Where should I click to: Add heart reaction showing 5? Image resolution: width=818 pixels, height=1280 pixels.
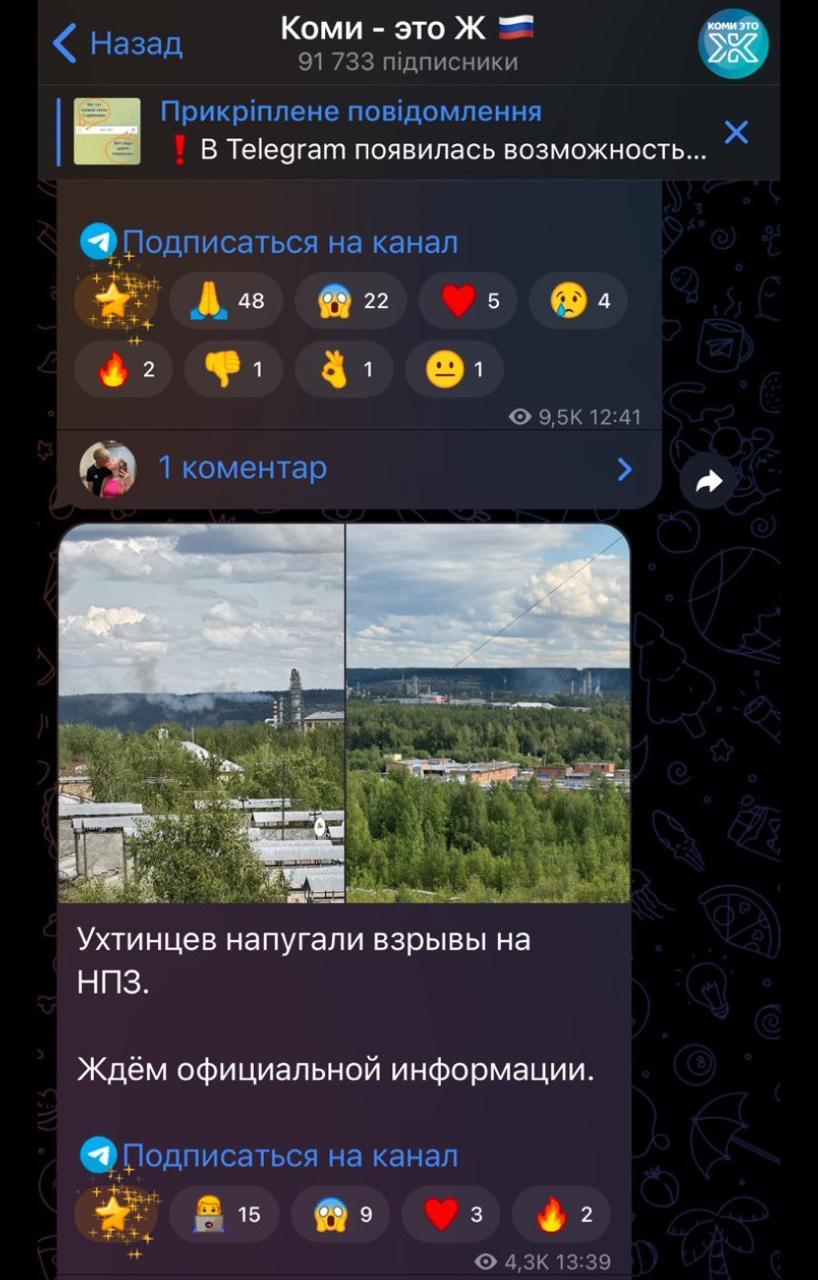click(x=468, y=300)
